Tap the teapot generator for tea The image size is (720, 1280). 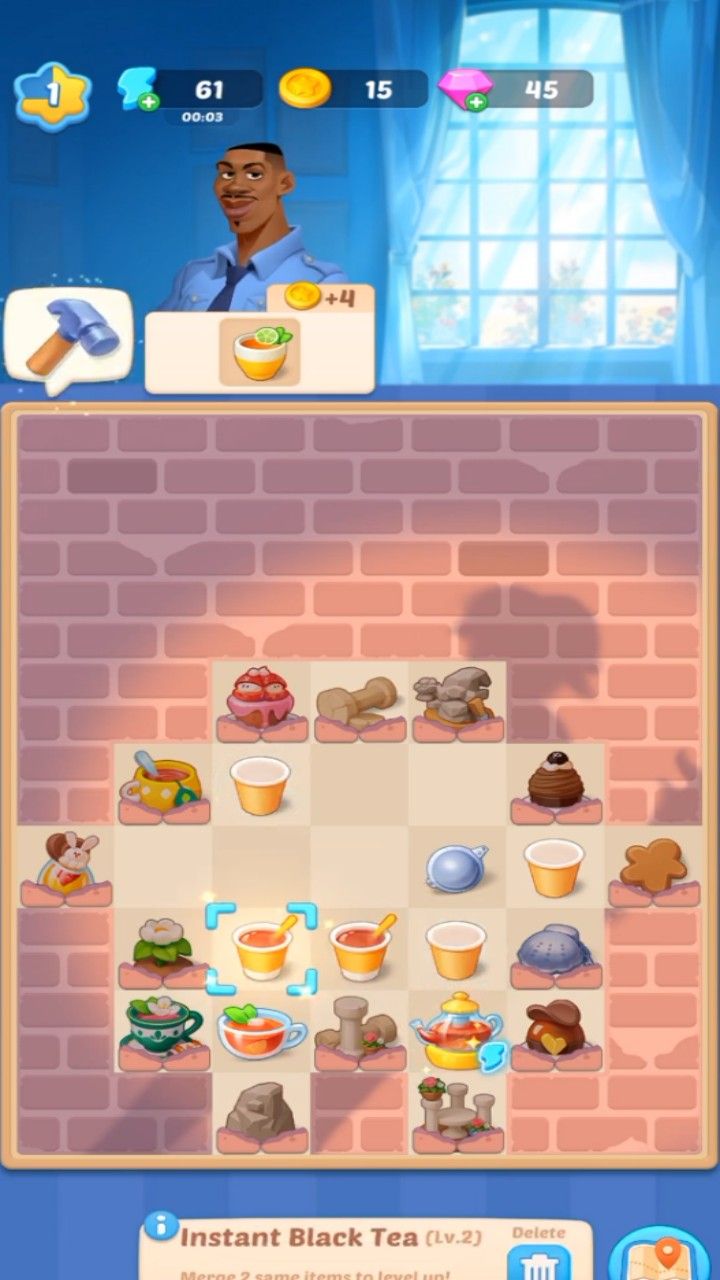click(456, 1030)
